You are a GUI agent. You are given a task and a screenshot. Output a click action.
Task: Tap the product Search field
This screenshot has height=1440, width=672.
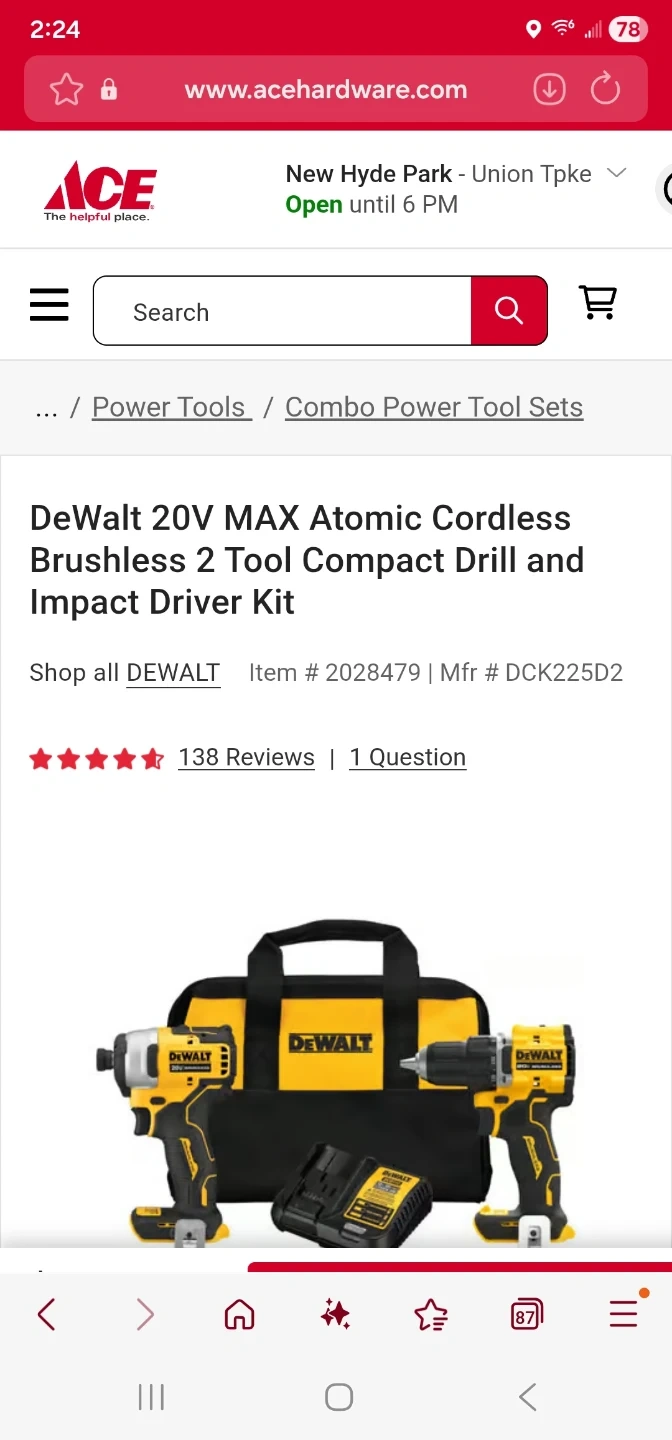282,312
